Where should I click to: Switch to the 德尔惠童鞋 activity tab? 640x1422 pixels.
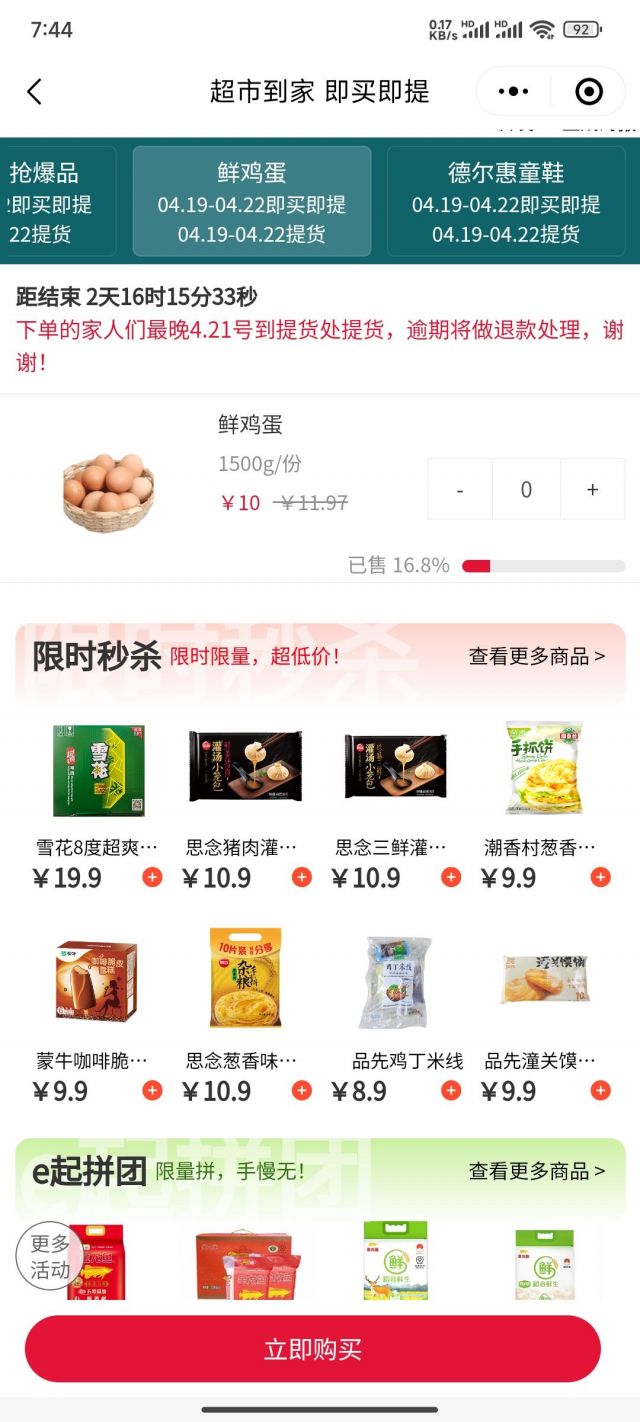[506, 202]
